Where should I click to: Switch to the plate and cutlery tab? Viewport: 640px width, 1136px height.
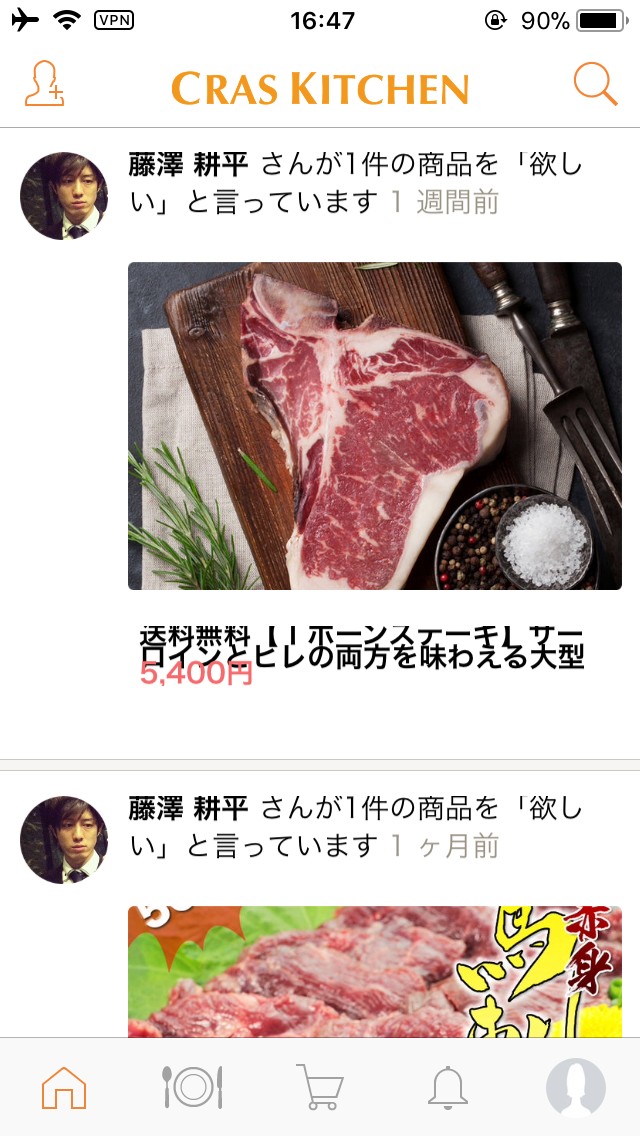192,1087
